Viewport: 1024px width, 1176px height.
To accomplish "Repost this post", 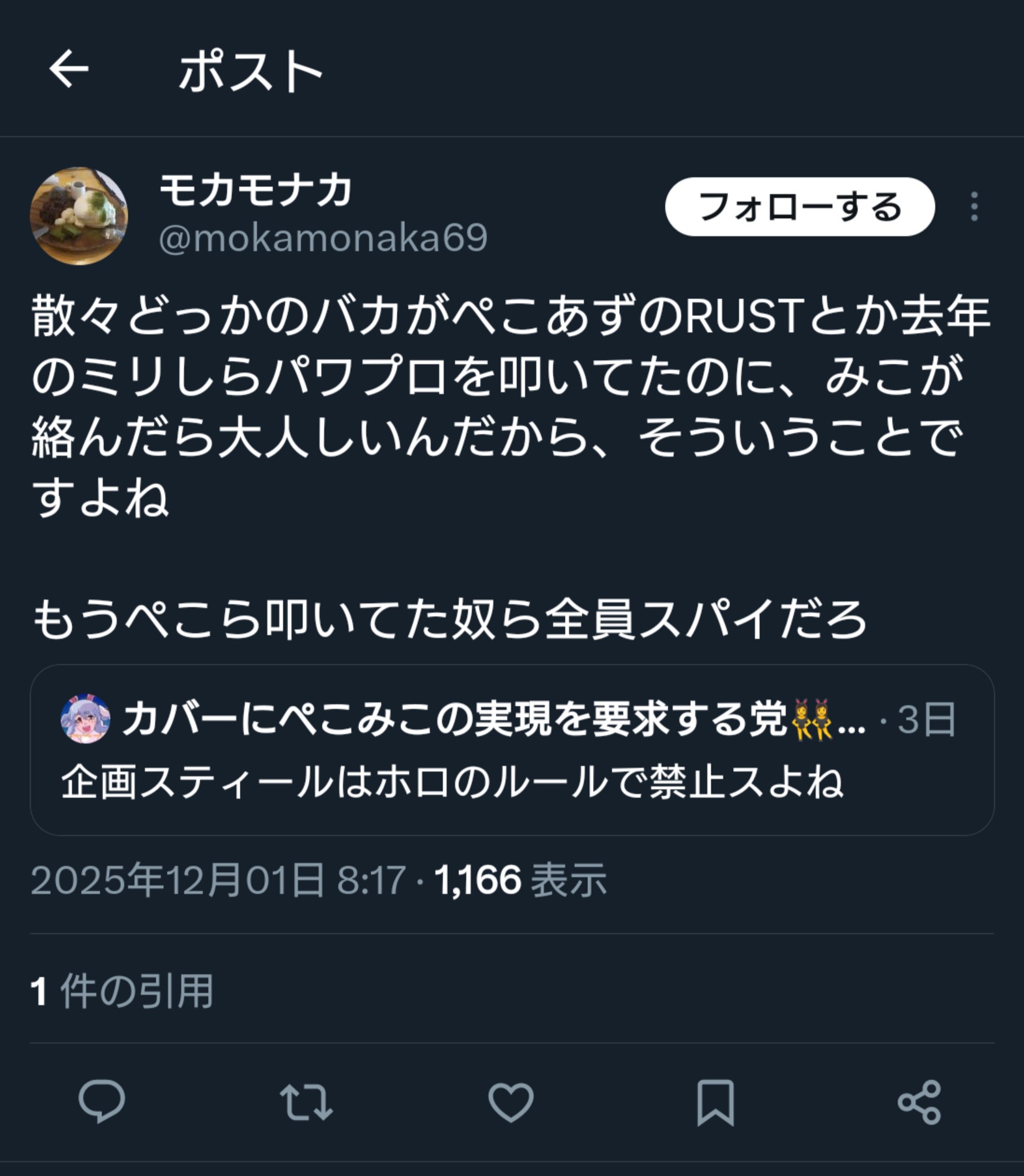I will tap(306, 1101).
